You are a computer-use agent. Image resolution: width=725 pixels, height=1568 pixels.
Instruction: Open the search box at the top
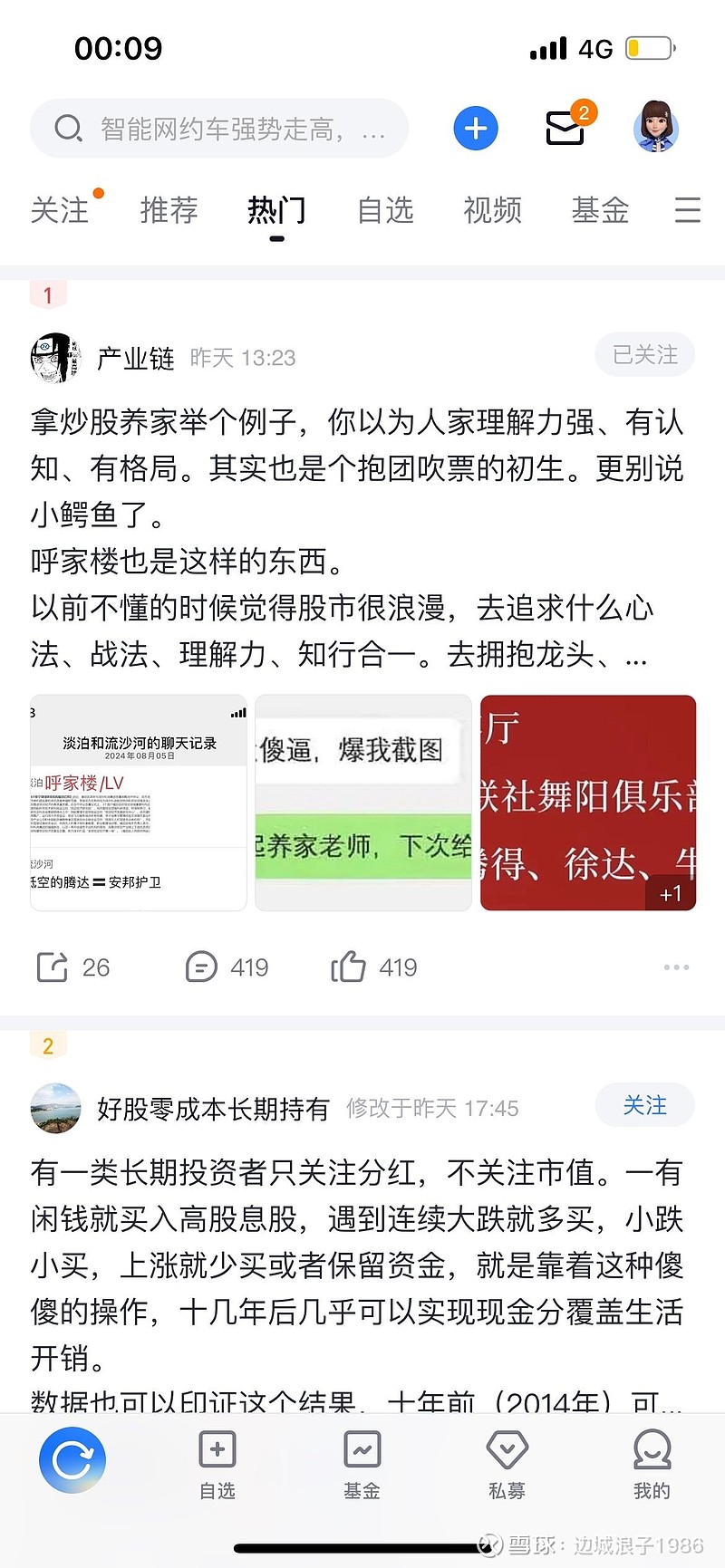point(219,129)
